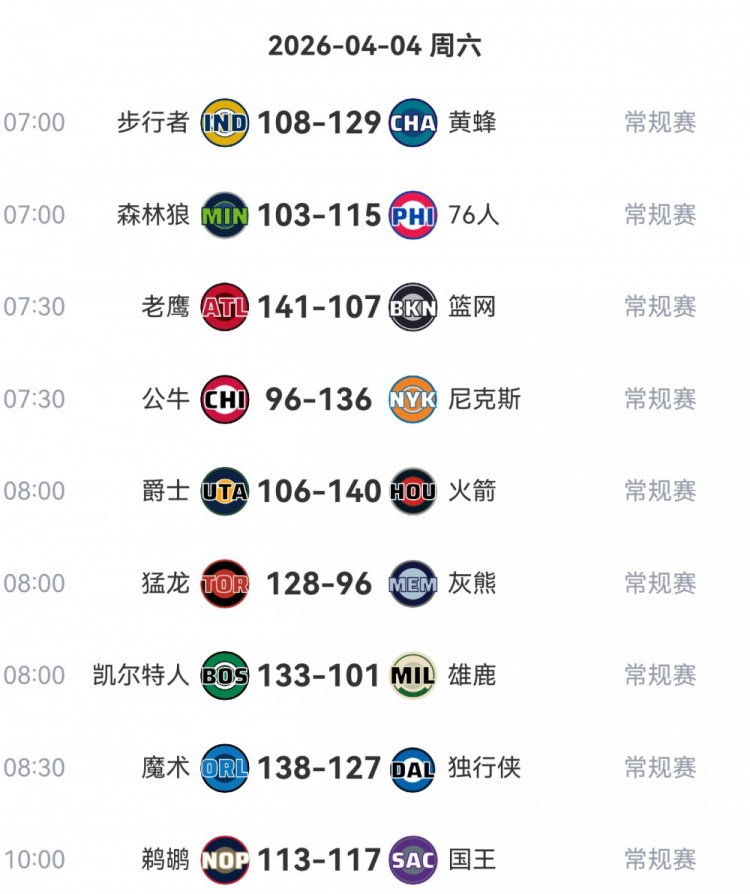Click the Rockets HOU team logo
This screenshot has height=894, width=750.
[412, 490]
